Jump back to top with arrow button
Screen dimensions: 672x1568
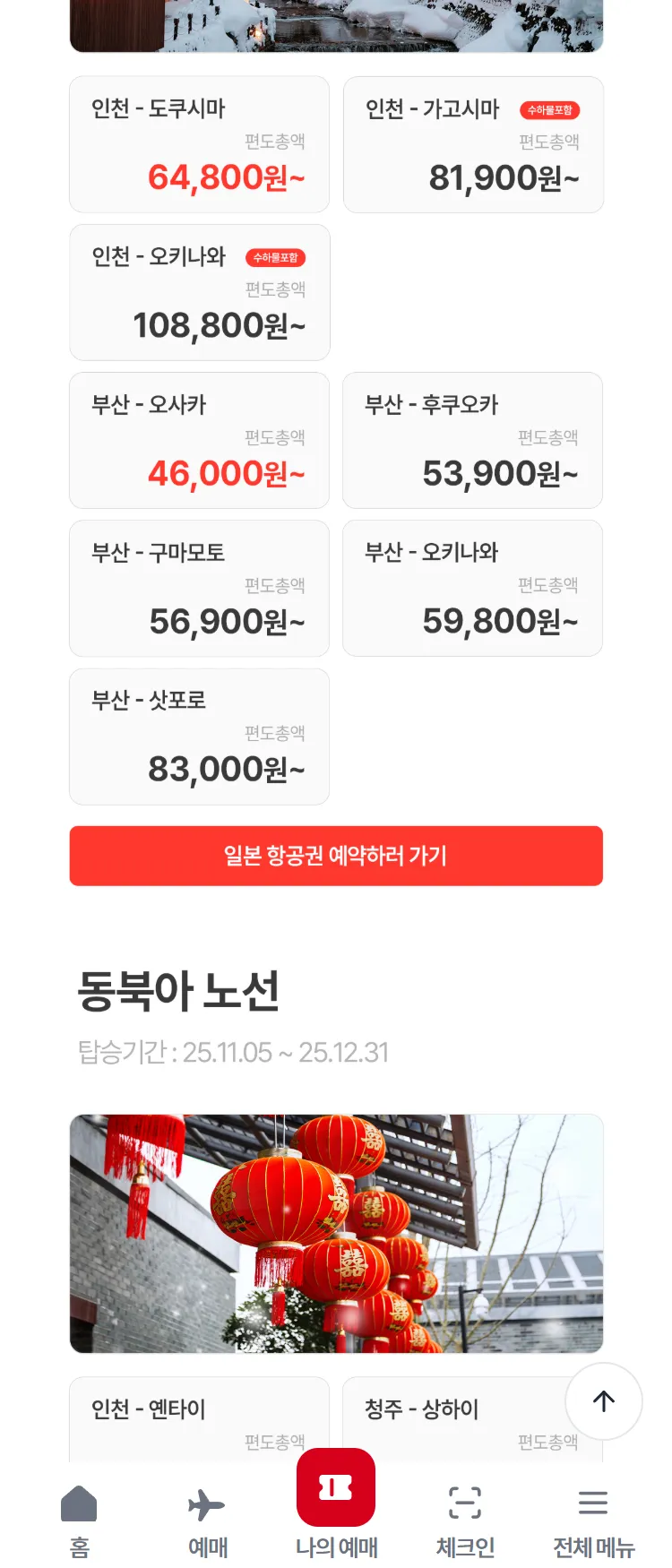604,1401
